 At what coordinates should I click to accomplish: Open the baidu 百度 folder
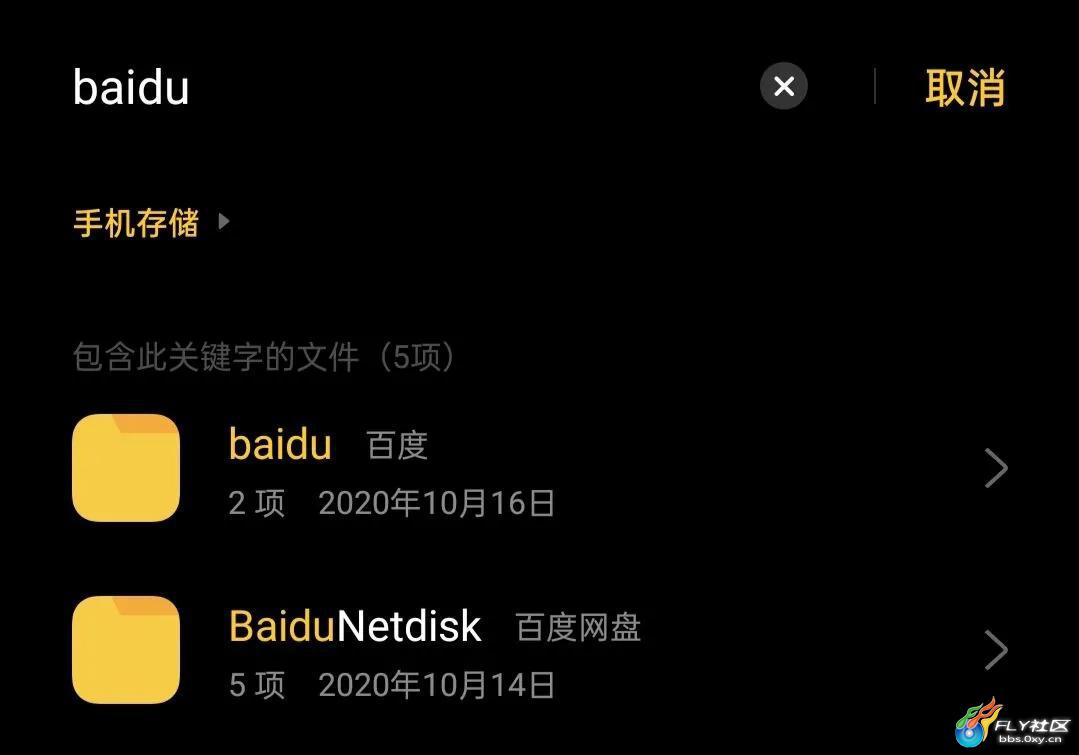pos(540,468)
